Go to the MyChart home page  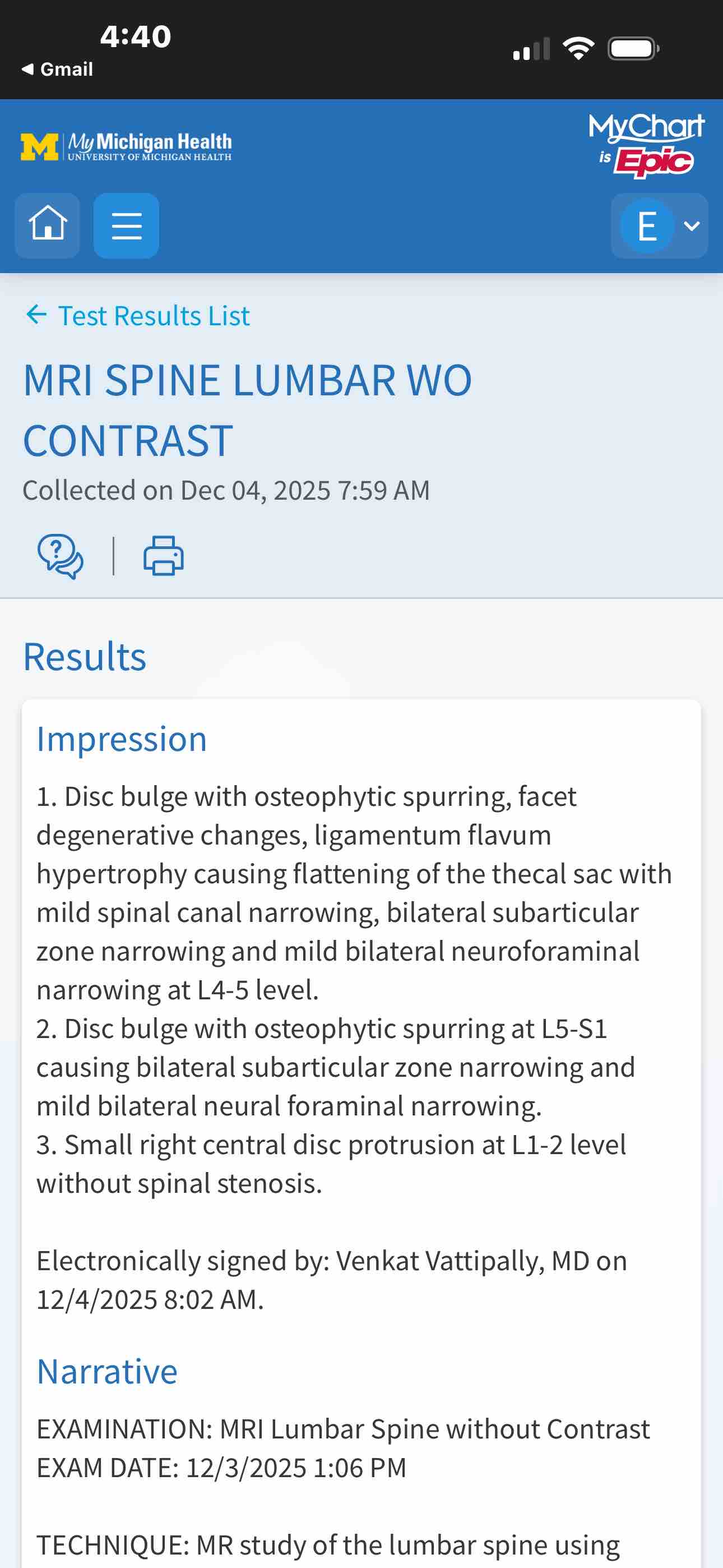pyautogui.click(x=48, y=225)
